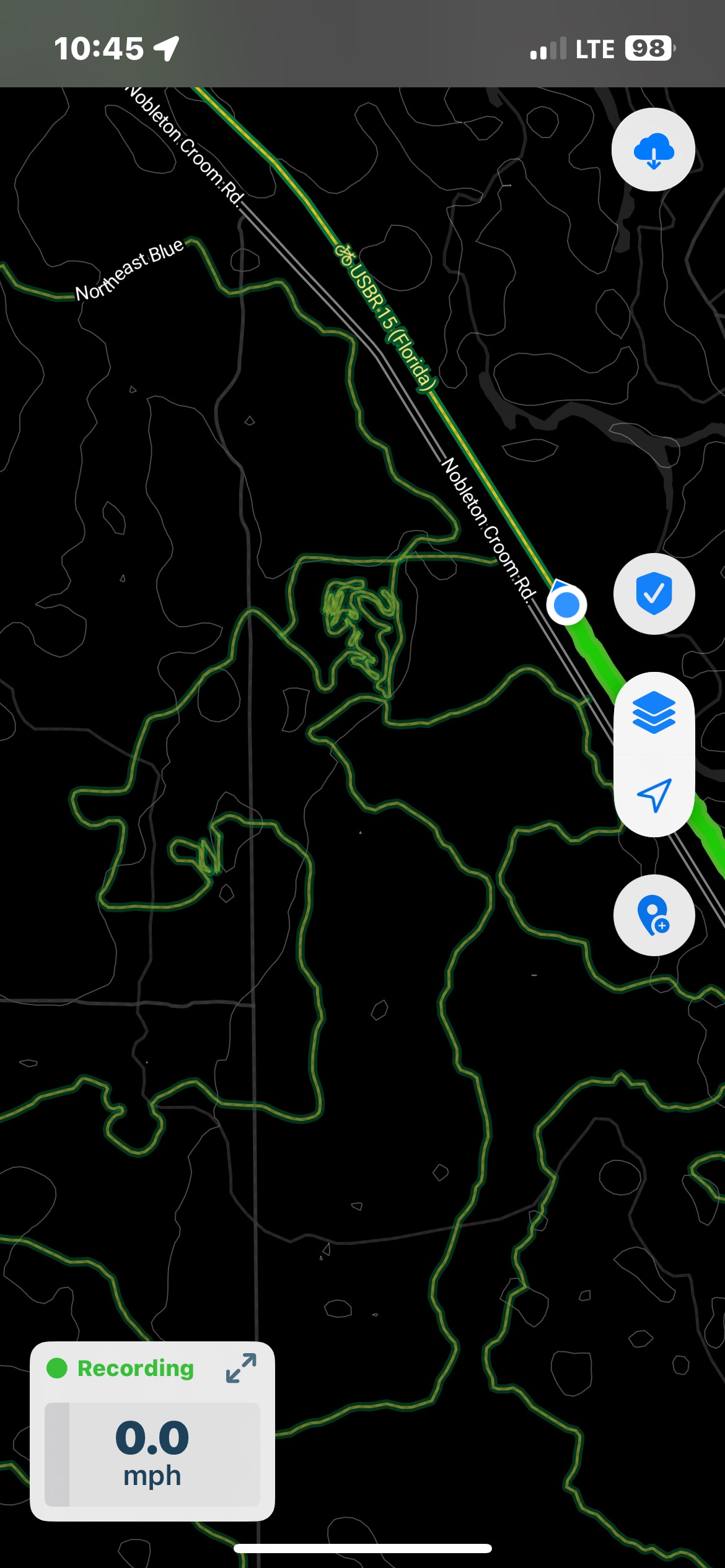
Task: Expand the recording stats panel
Action: point(241,1368)
